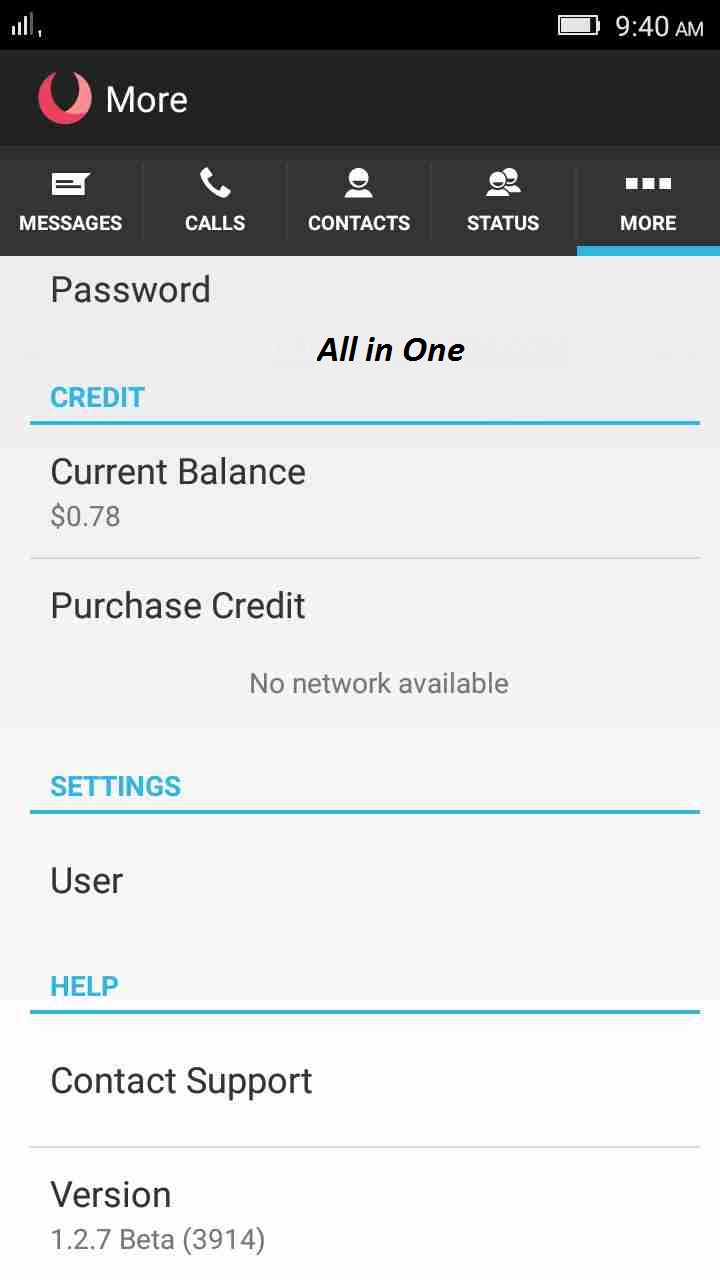This screenshot has width=720, height=1280.
Task: Tap the More tab
Action: 648,202
